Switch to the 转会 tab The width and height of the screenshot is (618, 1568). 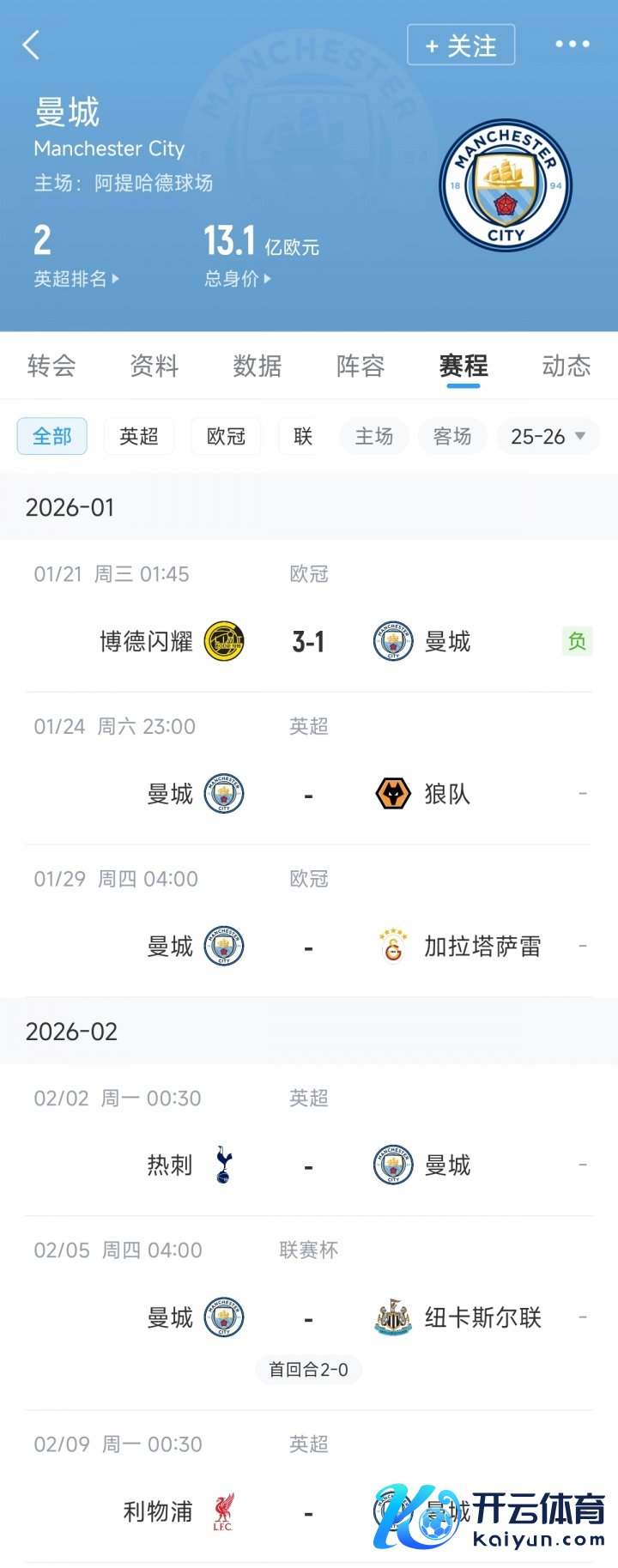(51, 366)
